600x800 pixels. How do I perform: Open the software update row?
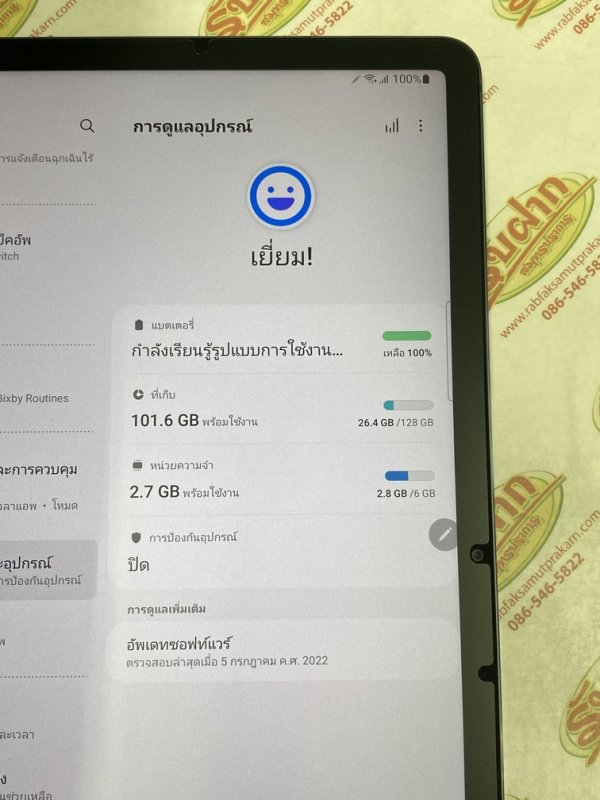click(x=283, y=650)
